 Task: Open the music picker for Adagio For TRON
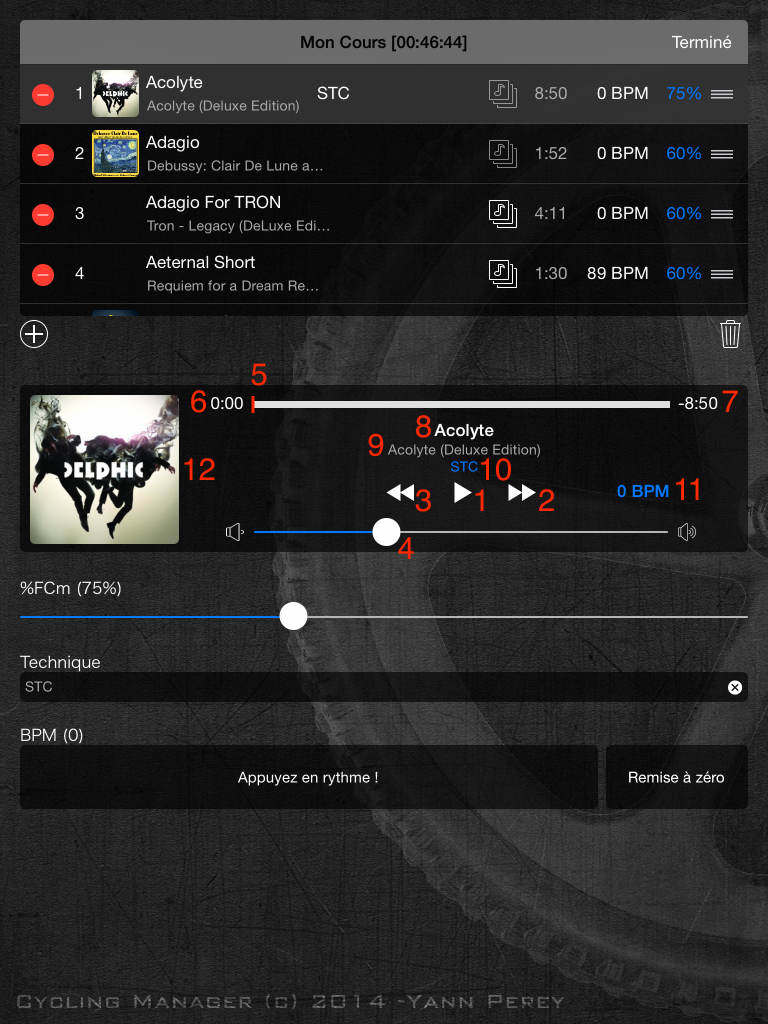coord(502,213)
